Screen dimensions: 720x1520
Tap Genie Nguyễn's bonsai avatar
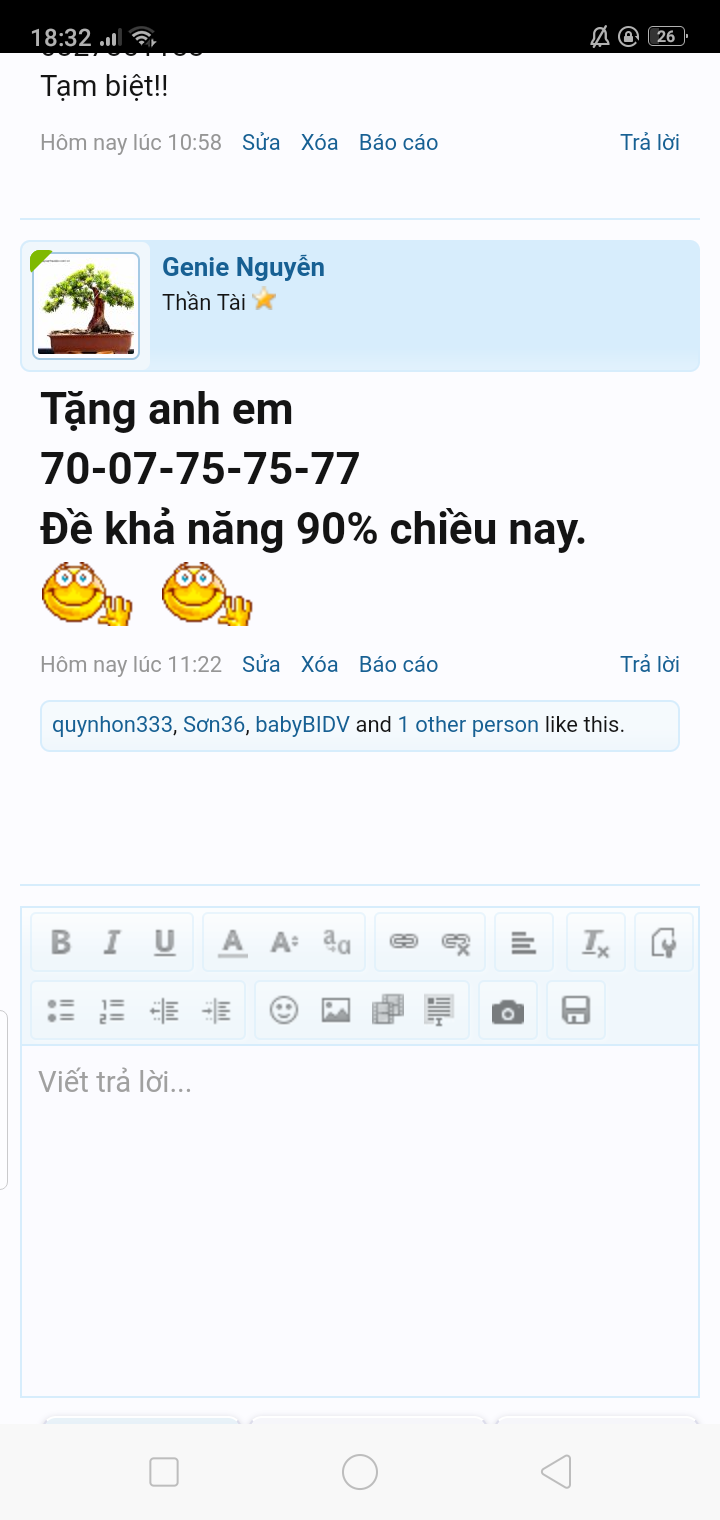click(86, 306)
